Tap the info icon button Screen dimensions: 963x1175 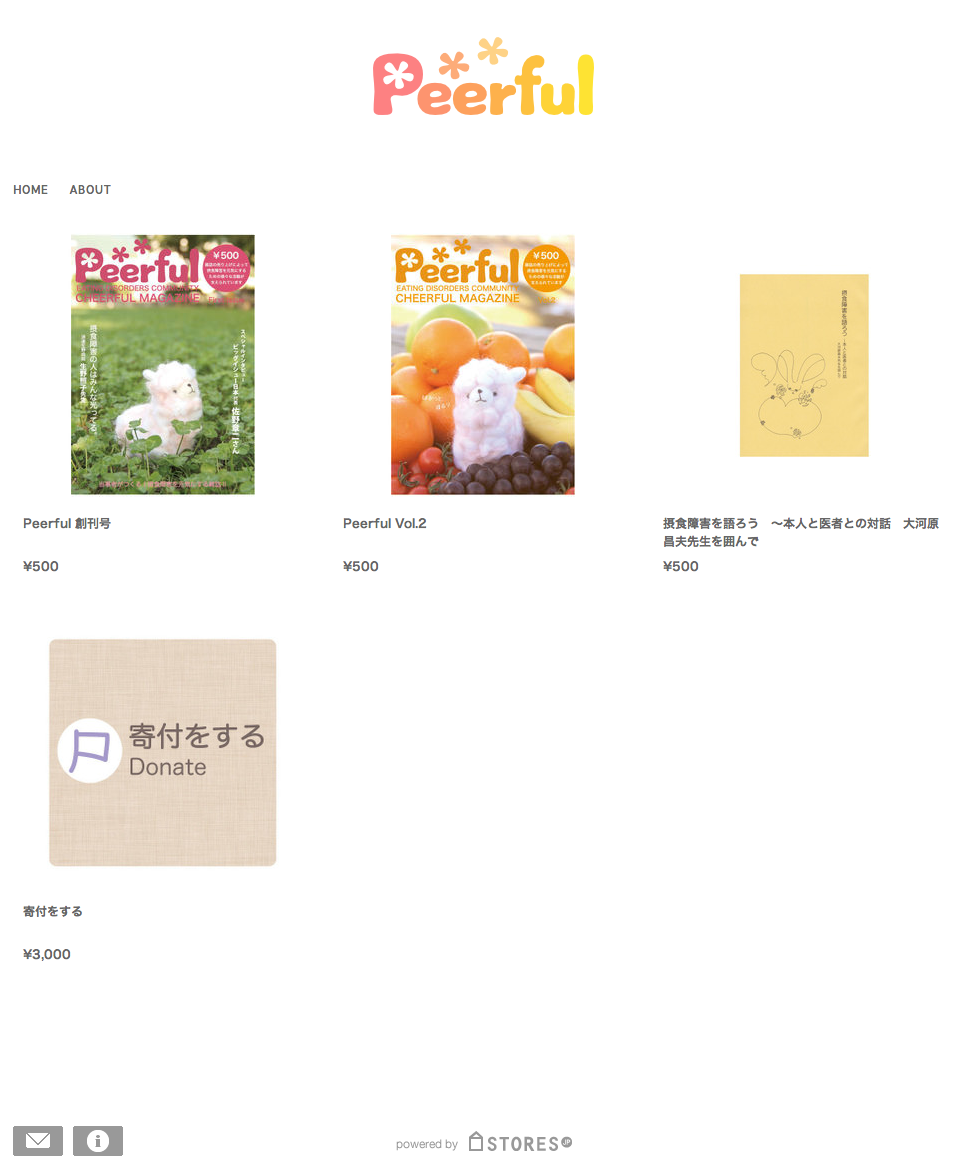(98, 1141)
